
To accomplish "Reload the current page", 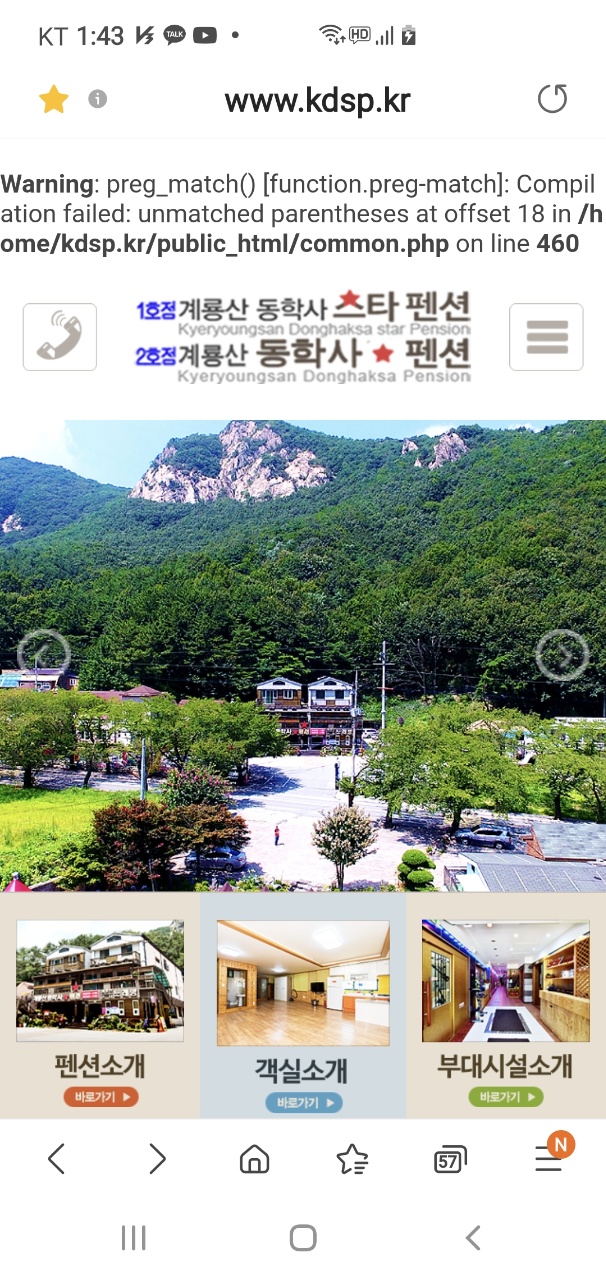I will pos(552,99).
